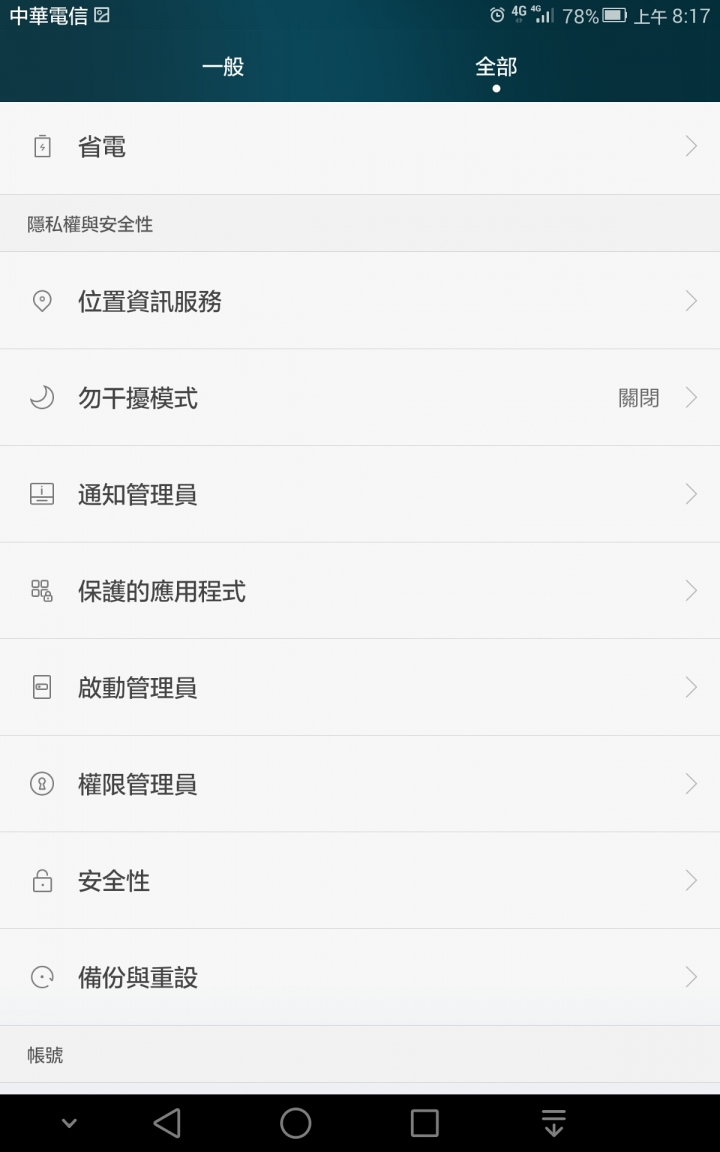Open 省電 battery saver settings
The width and height of the screenshot is (720, 1152).
360,147
